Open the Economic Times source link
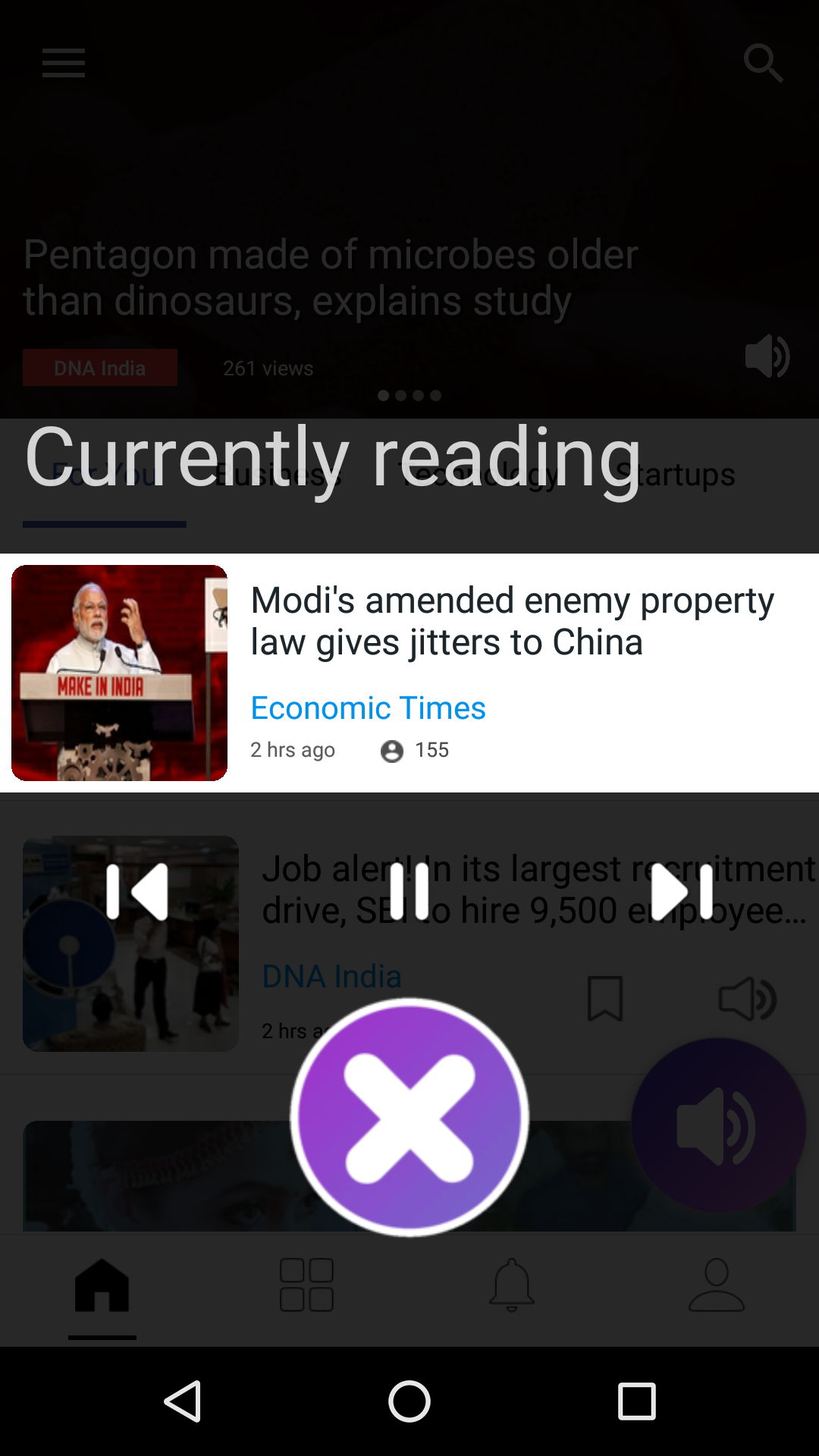Viewport: 819px width, 1456px height. [368, 708]
